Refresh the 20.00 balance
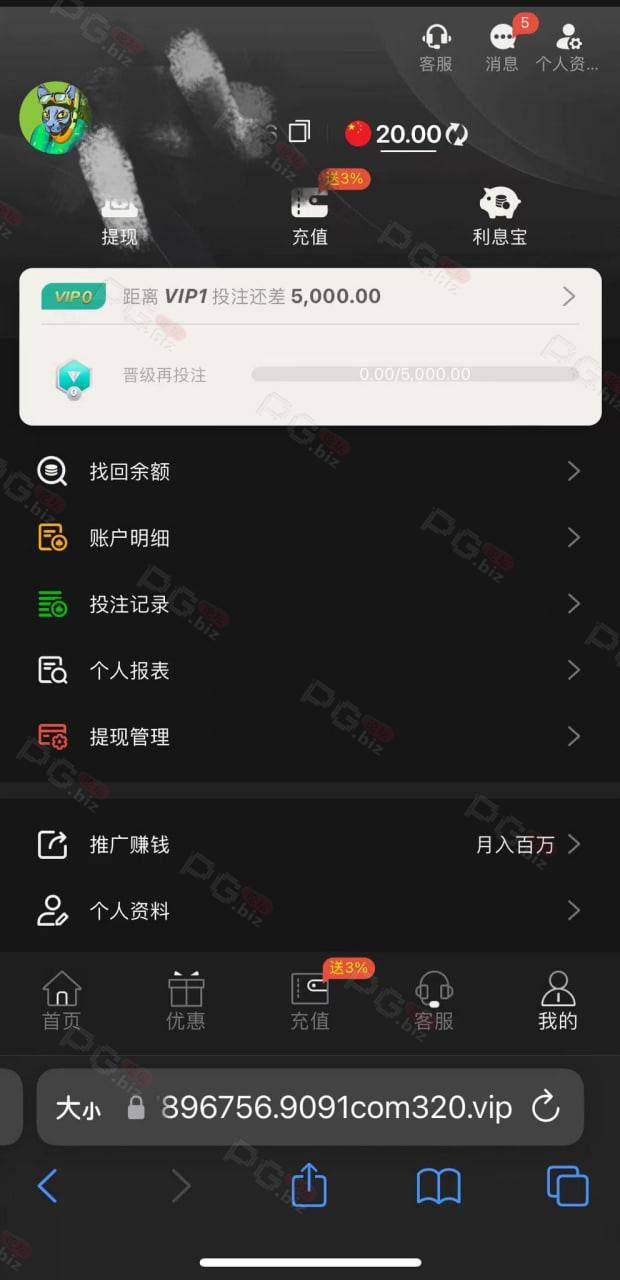Screen dimensions: 620x1280 pos(457,134)
